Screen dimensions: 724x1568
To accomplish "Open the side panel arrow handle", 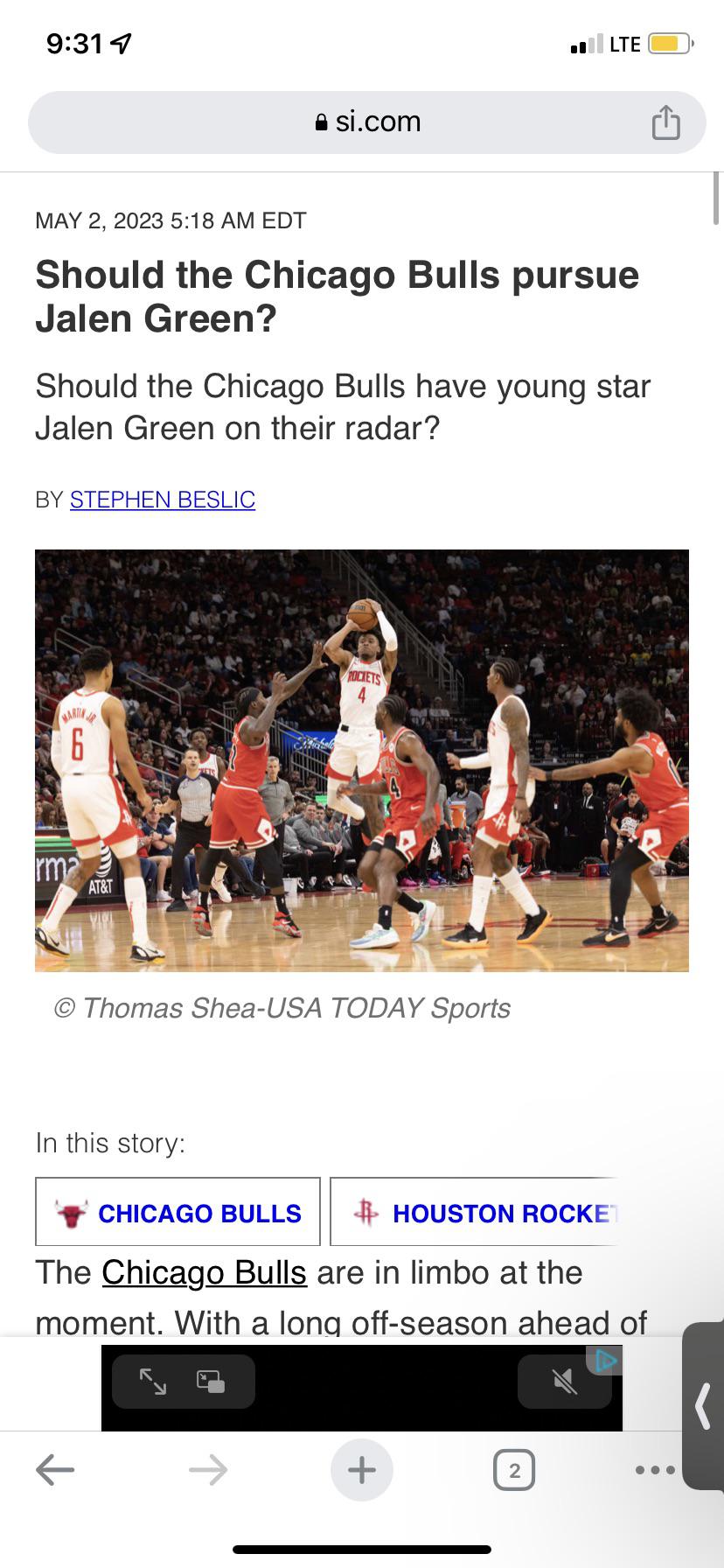I will (x=704, y=1405).
